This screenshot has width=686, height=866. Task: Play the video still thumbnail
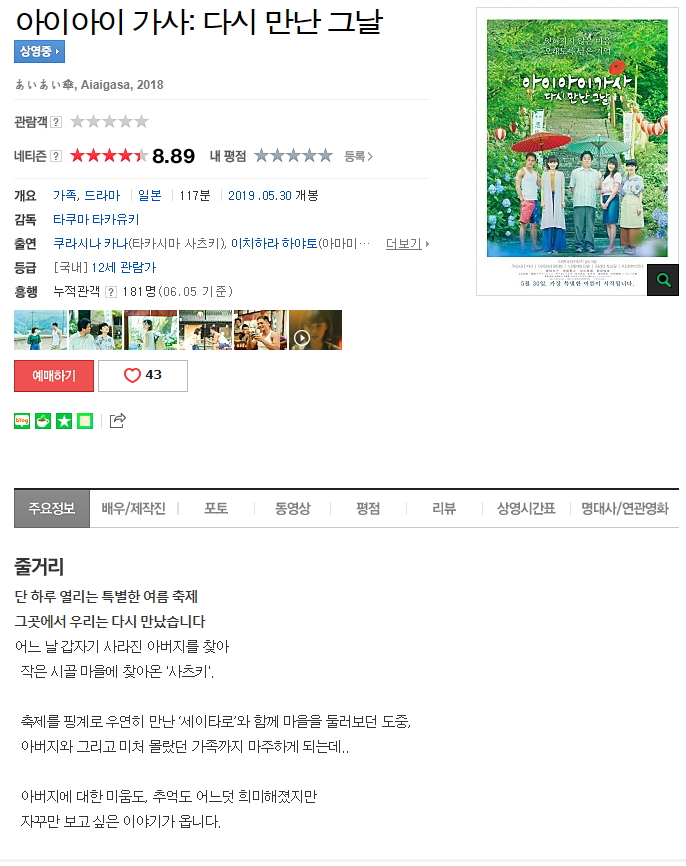315,330
